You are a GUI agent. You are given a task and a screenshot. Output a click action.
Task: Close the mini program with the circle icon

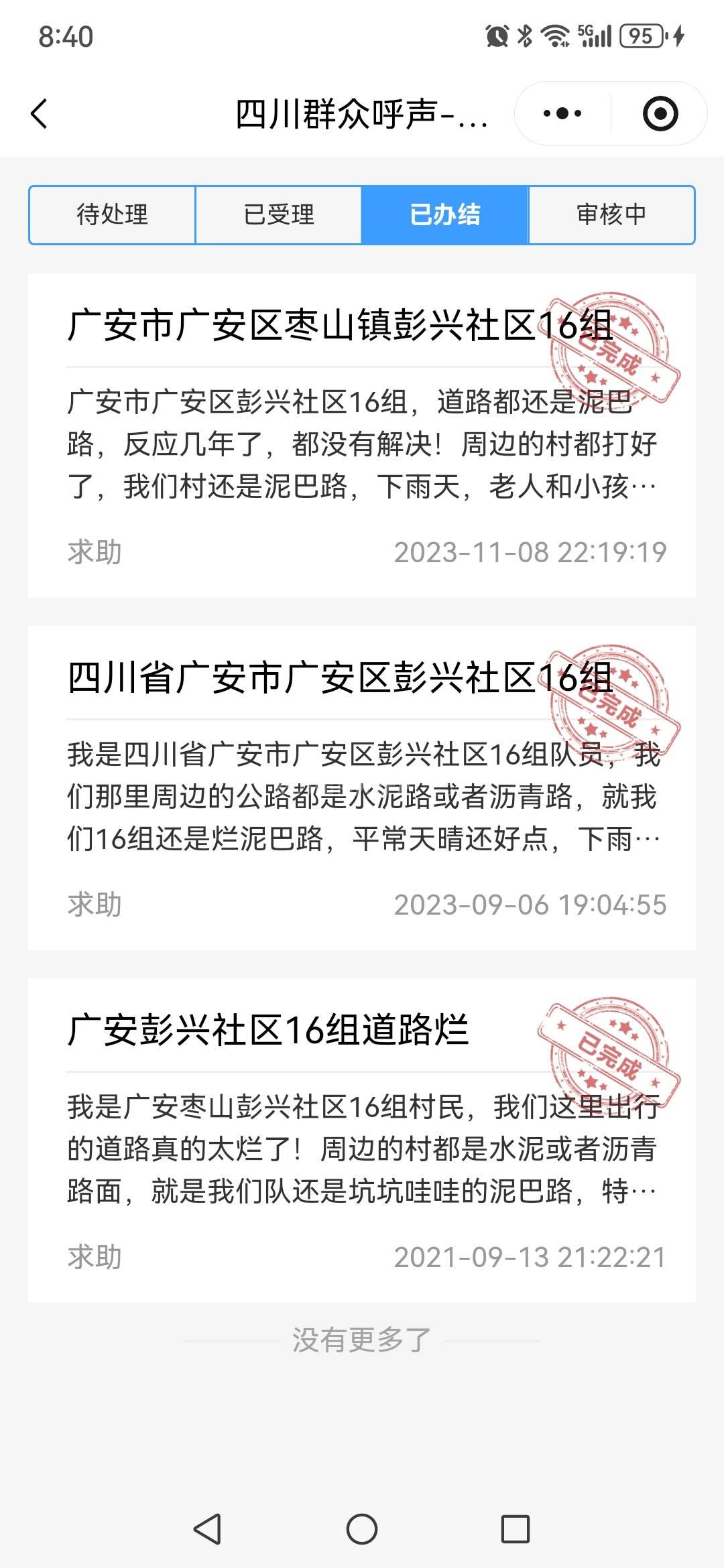(660, 113)
